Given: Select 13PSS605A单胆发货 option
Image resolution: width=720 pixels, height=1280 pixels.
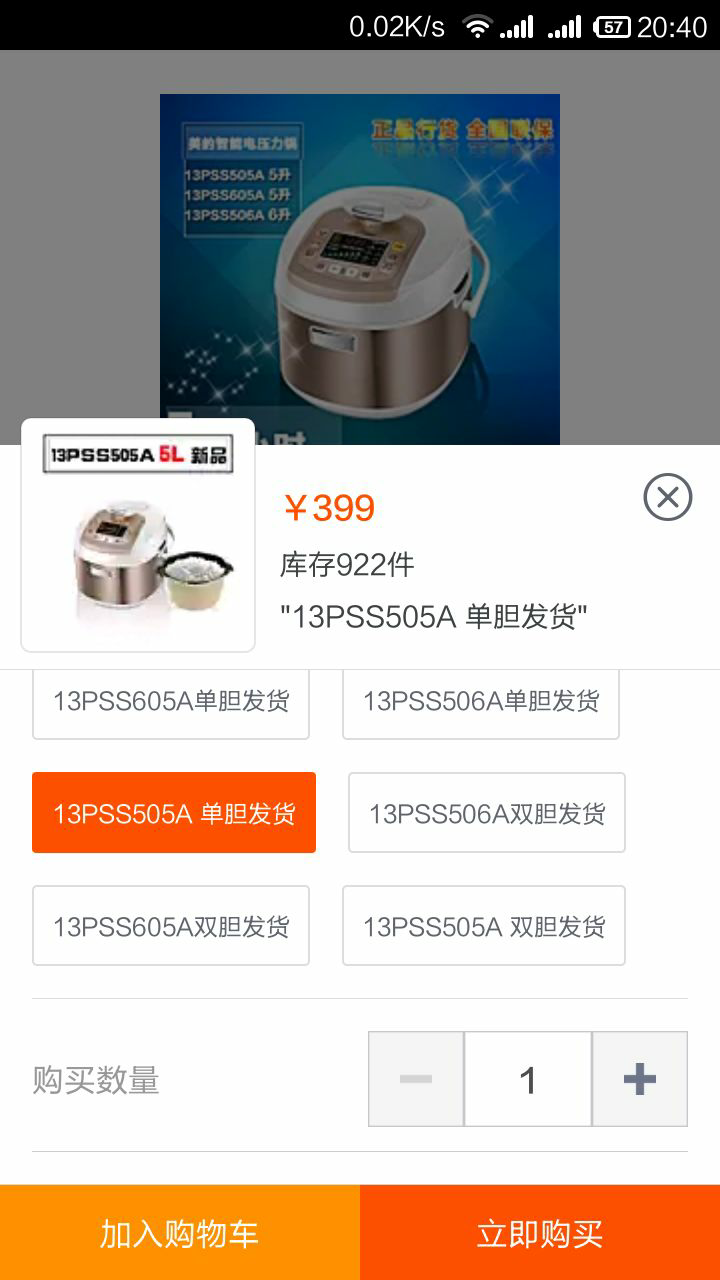Looking at the screenshot, I should click(x=171, y=704).
